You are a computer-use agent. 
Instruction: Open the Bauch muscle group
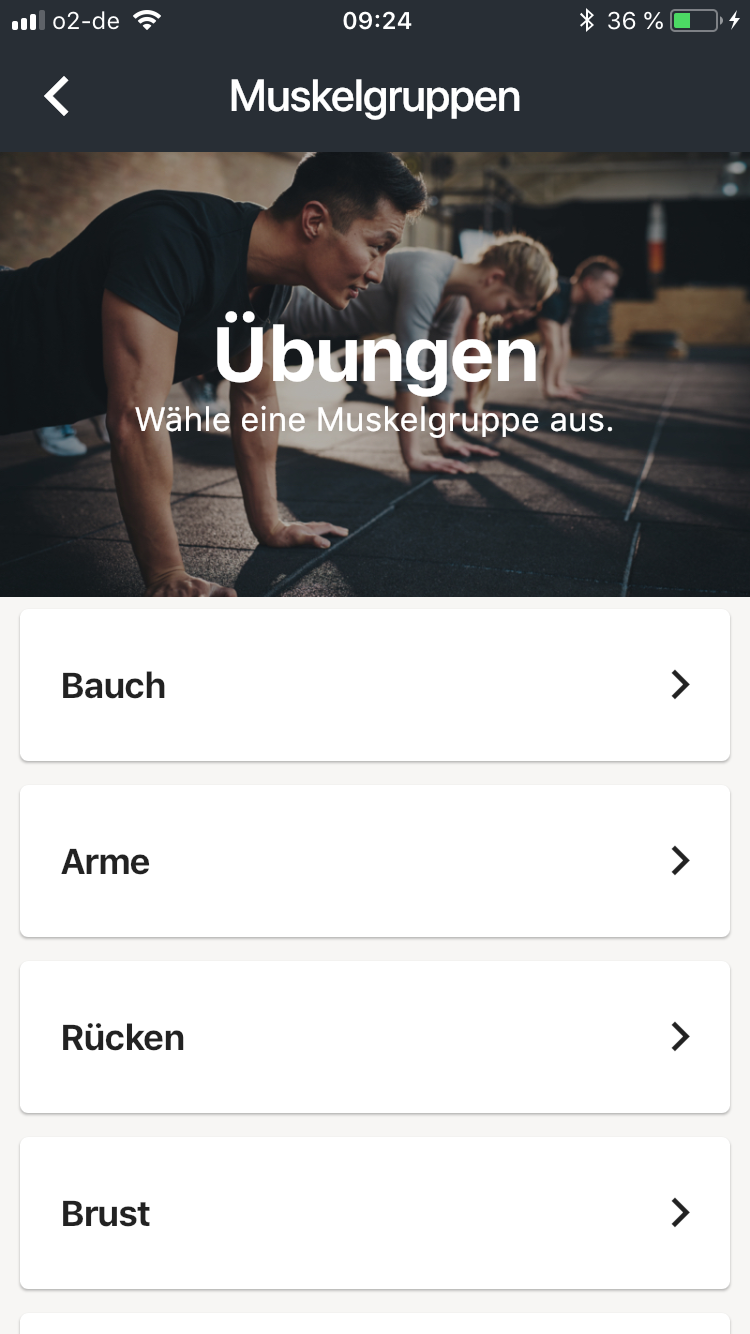pos(375,685)
